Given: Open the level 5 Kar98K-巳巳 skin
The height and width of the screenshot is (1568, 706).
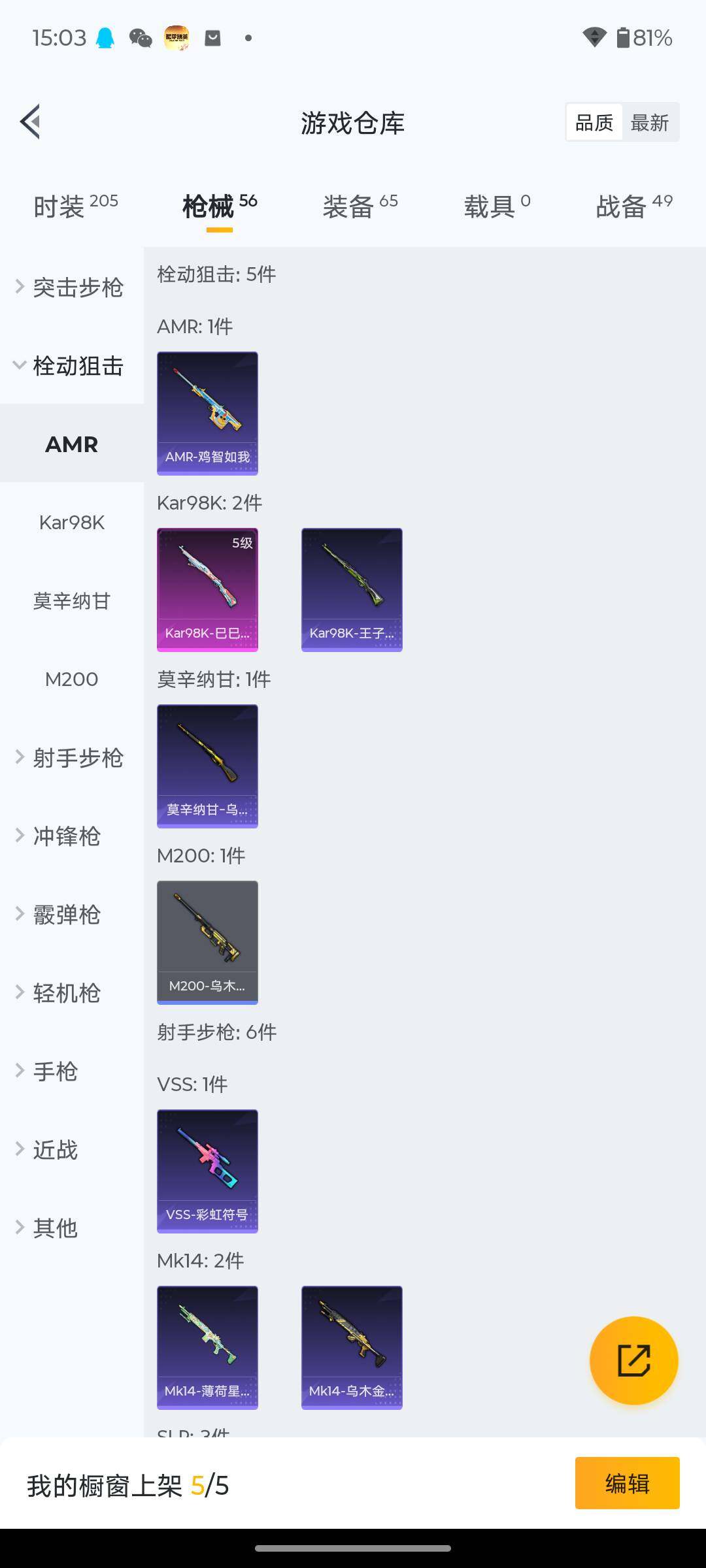Looking at the screenshot, I should click(x=207, y=589).
